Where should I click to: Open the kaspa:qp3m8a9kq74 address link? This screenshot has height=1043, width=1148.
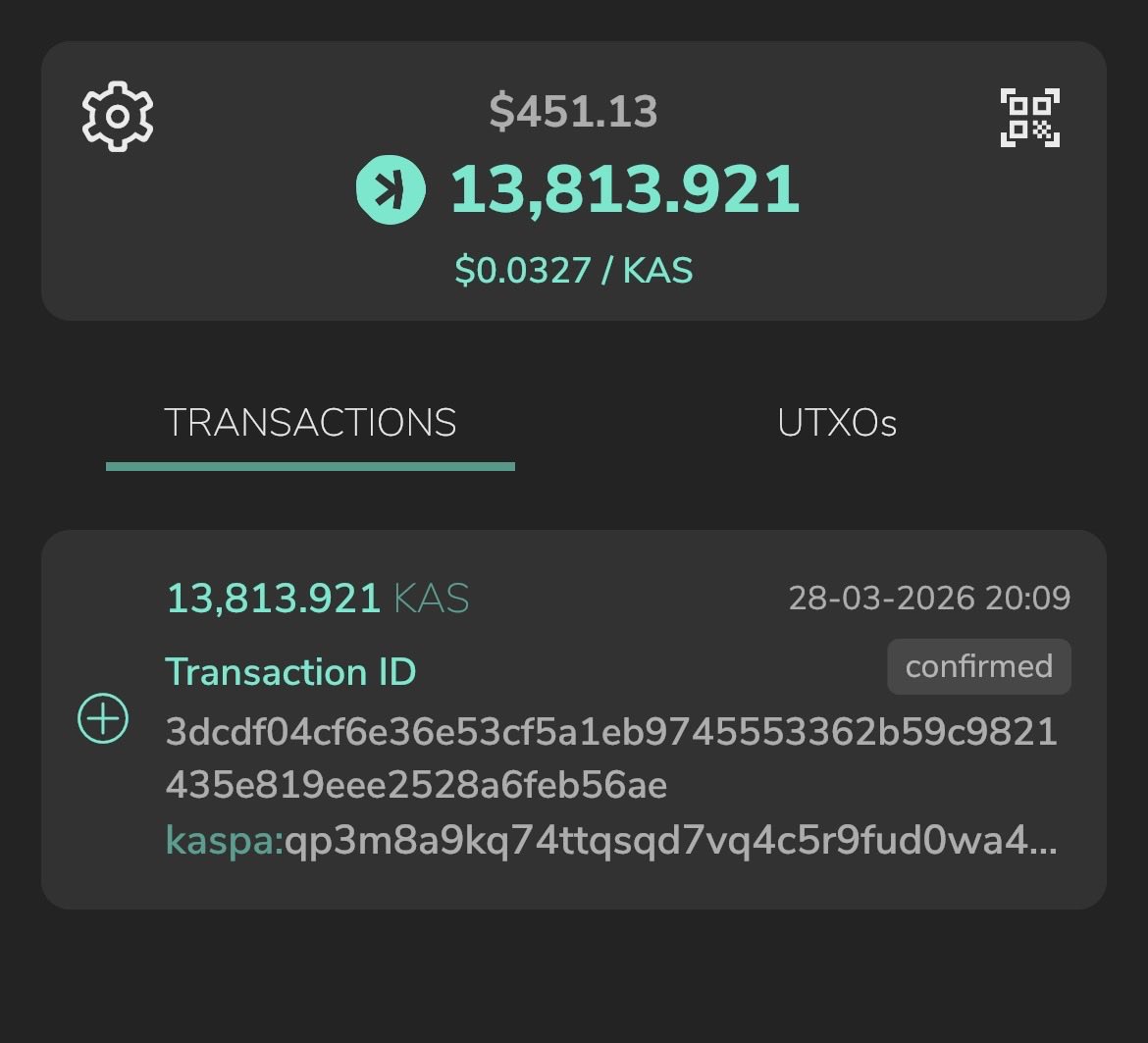(x=610, y=841)
